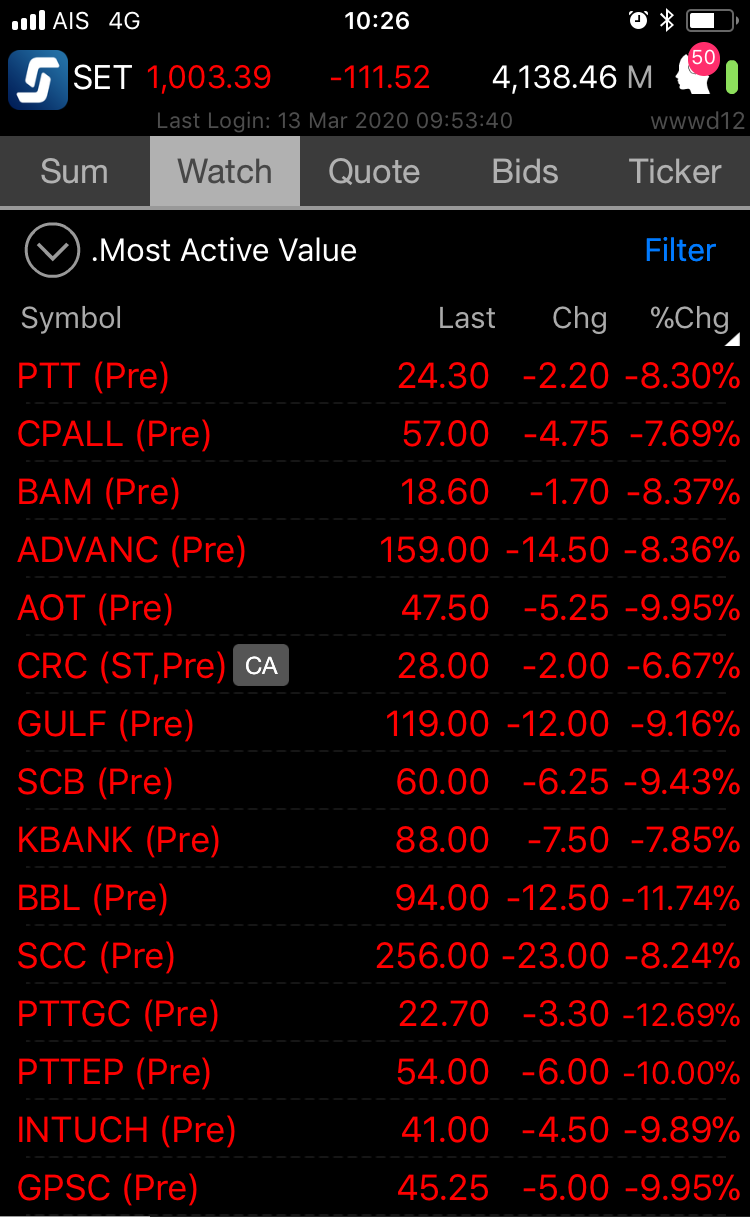The height and width of the screenshot is (1217, 750).
Task: Open the Quote tab
Action: [374, 172]
